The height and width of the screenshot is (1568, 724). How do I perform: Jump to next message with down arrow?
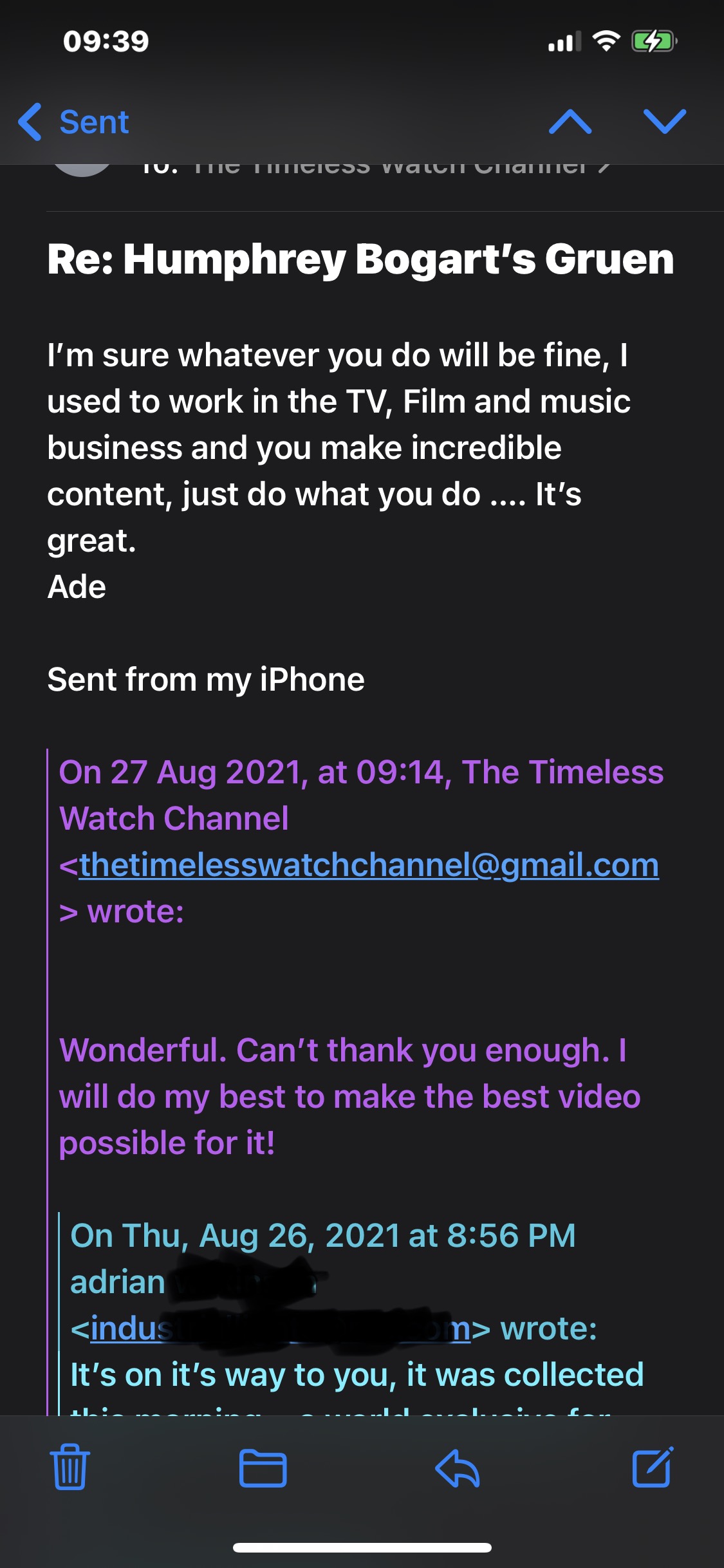point(664,122)
